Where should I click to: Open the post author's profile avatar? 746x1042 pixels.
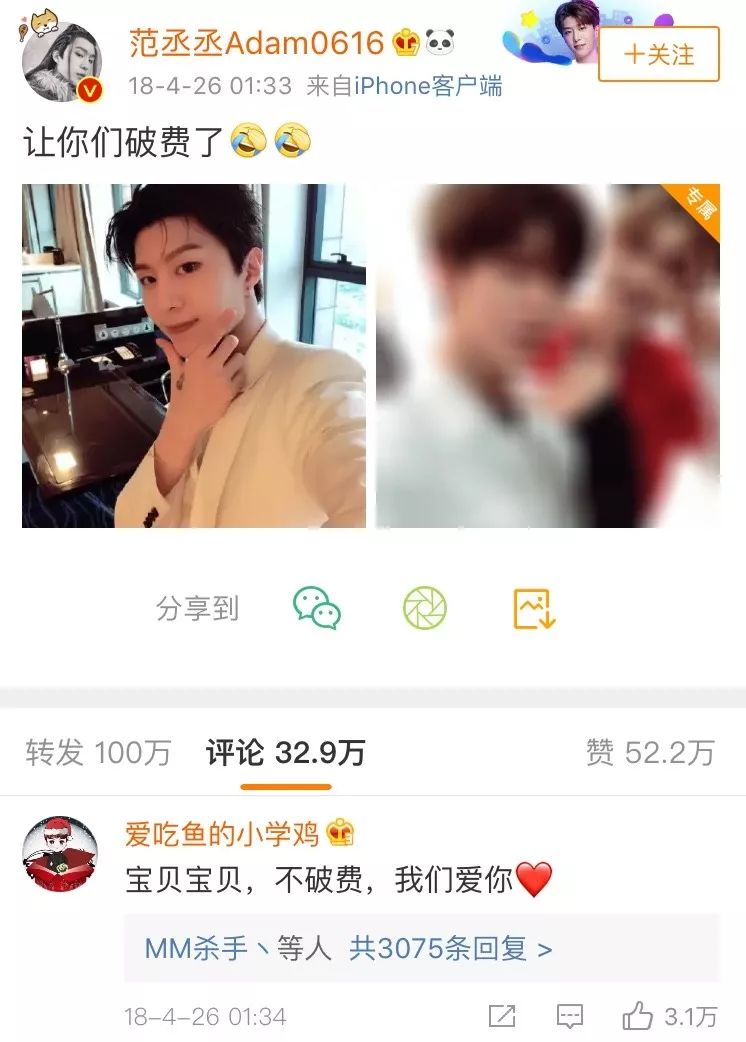pyautogui.click(x=62, y=61)
